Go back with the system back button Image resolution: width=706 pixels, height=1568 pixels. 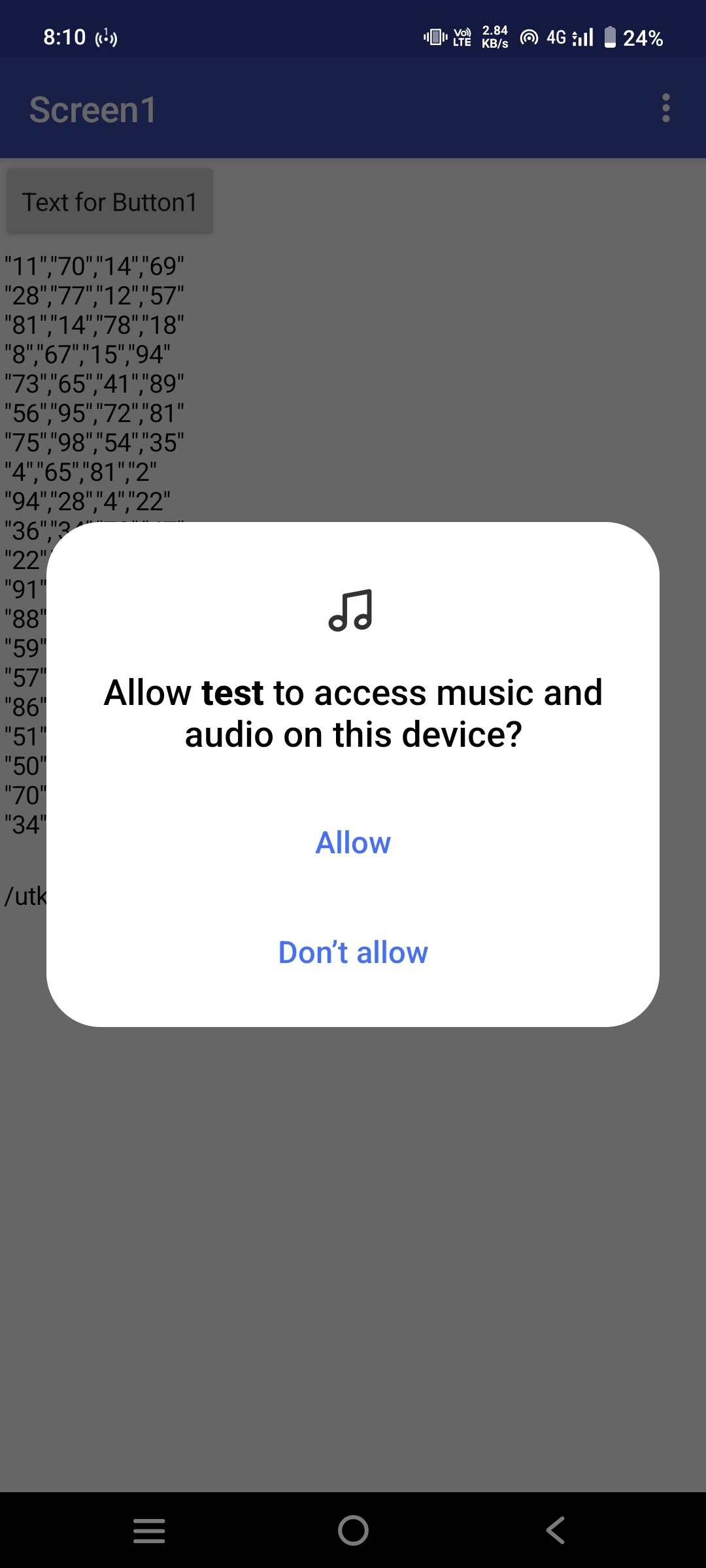(x=556, y=1530)
